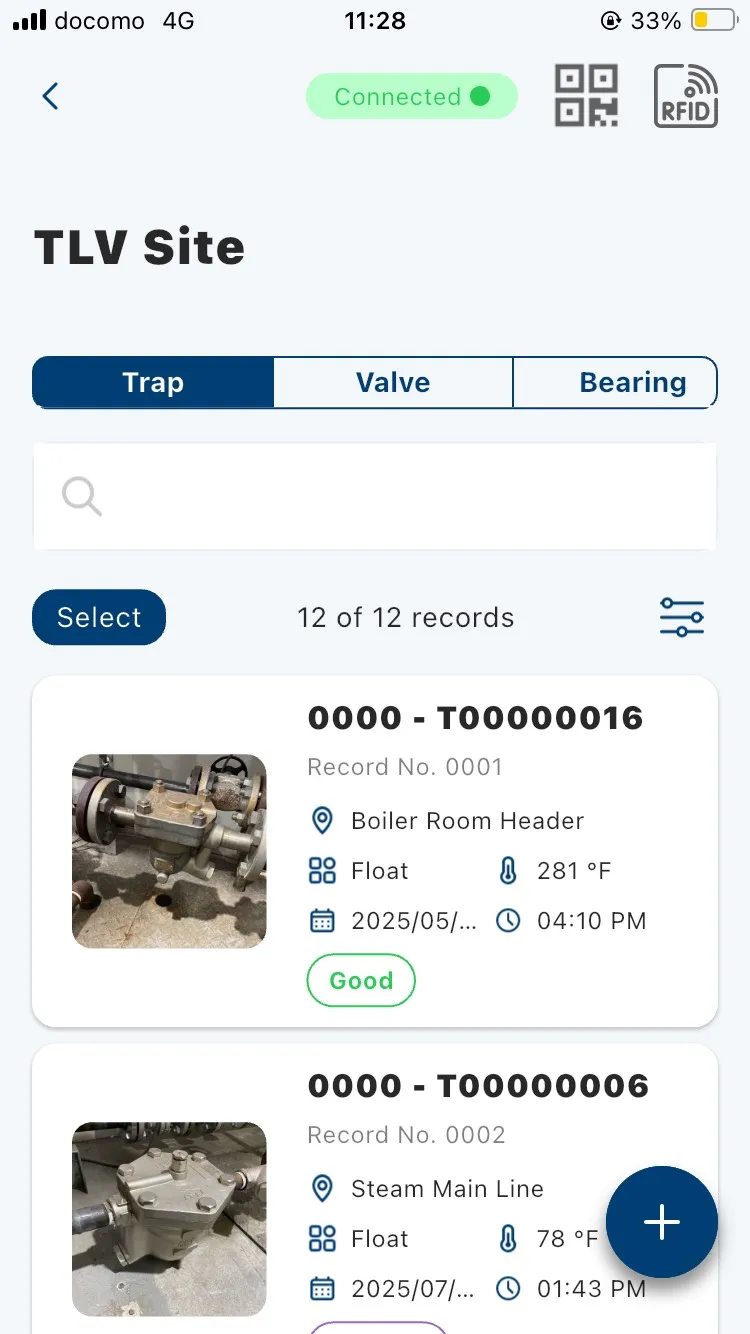Screen dimensions: 750x1334
Task: Tap the location pin for Boiler Room Header
Action: point(321,820)
